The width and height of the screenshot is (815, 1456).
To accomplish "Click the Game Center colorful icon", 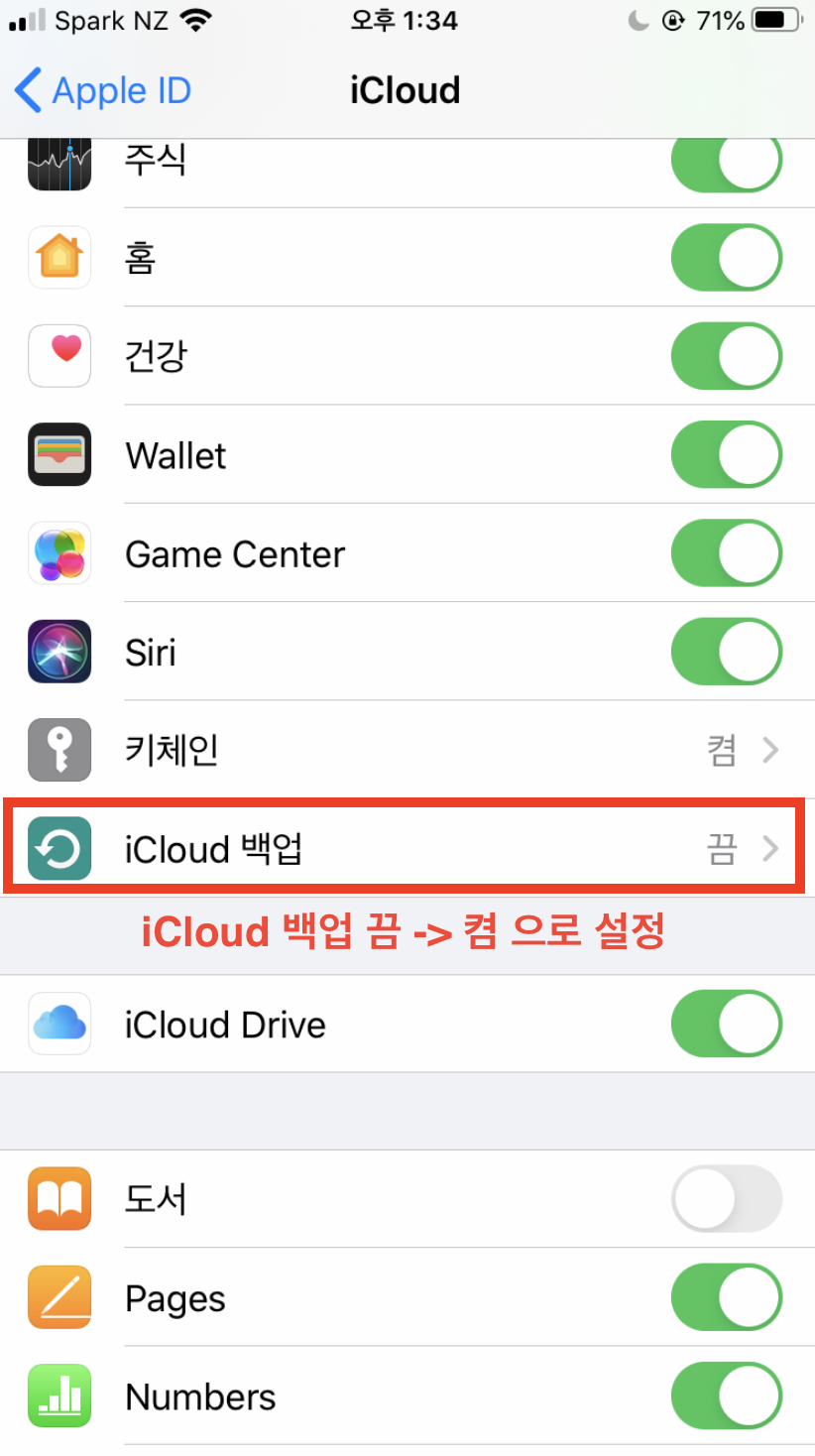I will pos(59,552).
